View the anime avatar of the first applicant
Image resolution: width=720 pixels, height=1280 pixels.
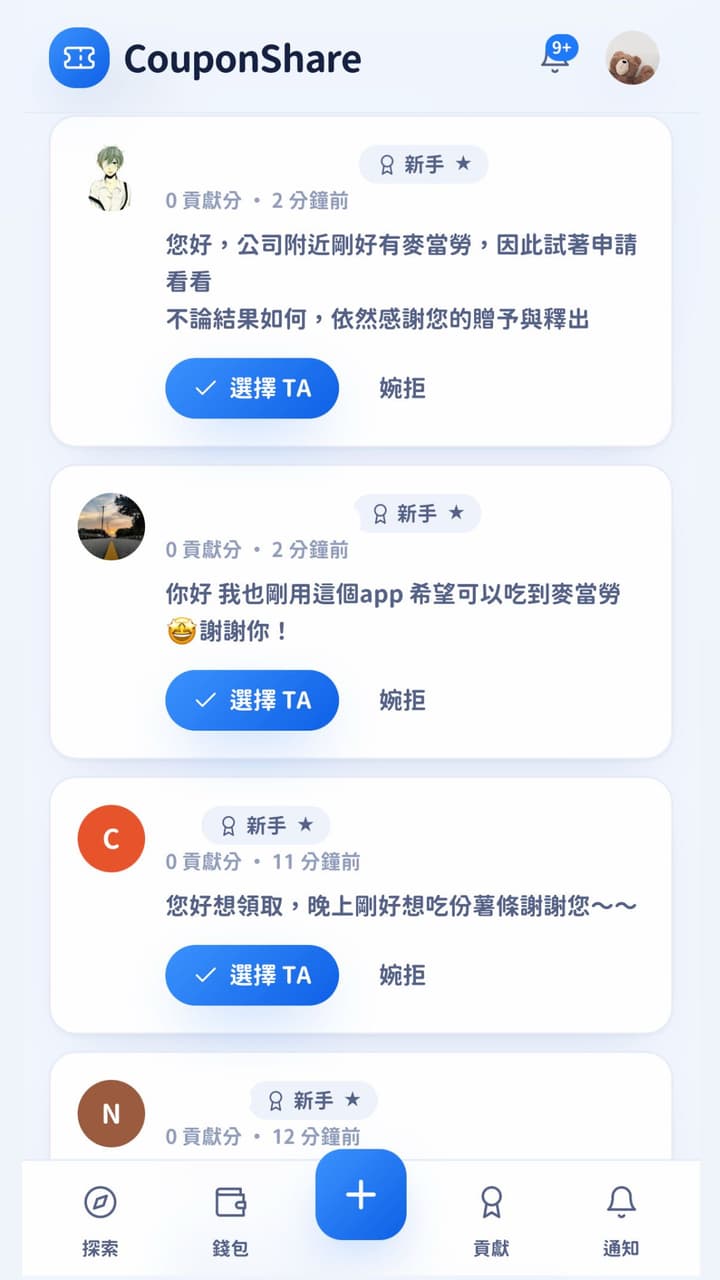[x=111, y=178]
